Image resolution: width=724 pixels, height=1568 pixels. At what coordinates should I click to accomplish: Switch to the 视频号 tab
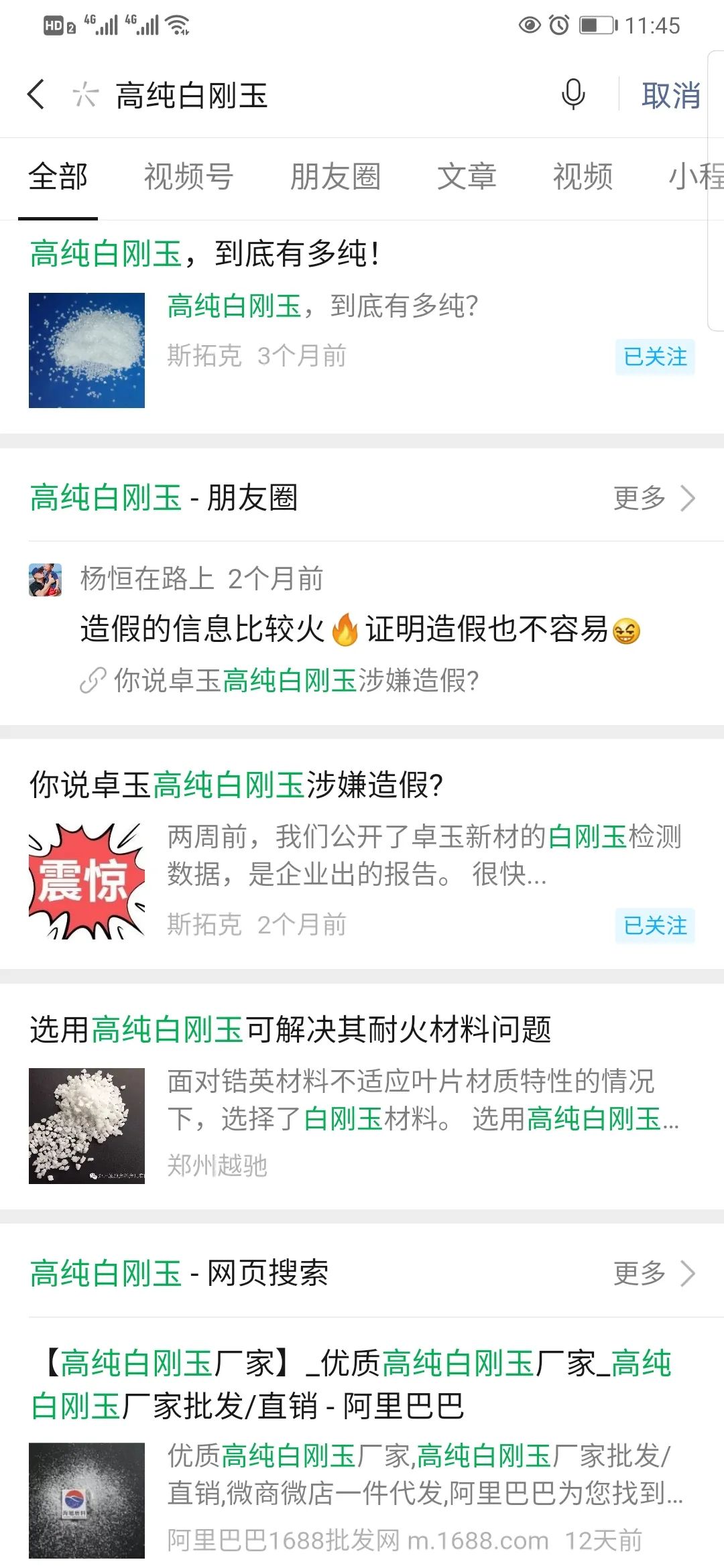(188, 176)
